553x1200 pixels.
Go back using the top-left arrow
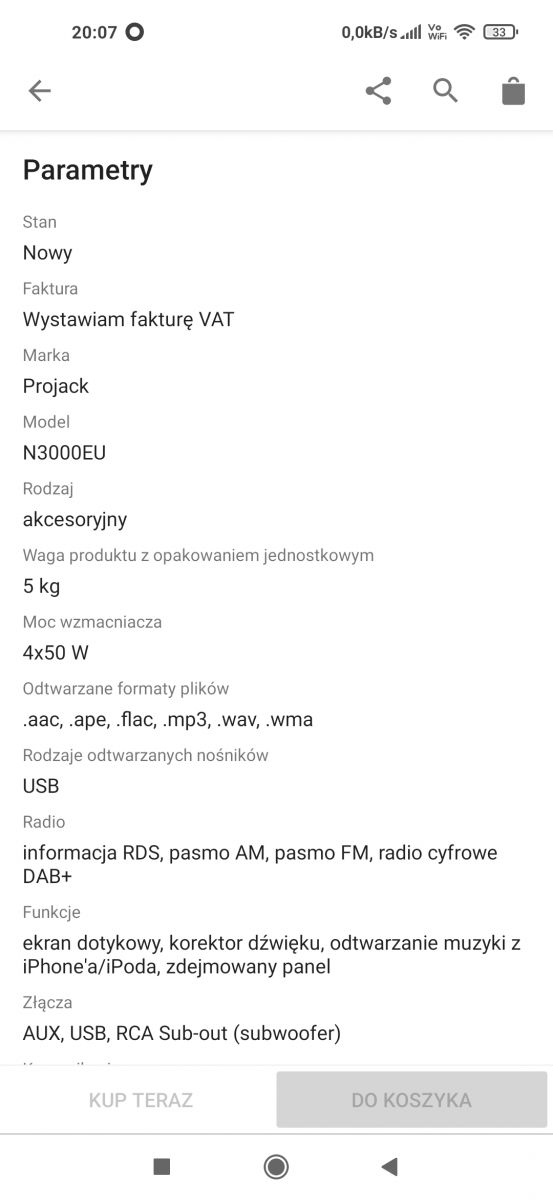(x=39, y=91)
